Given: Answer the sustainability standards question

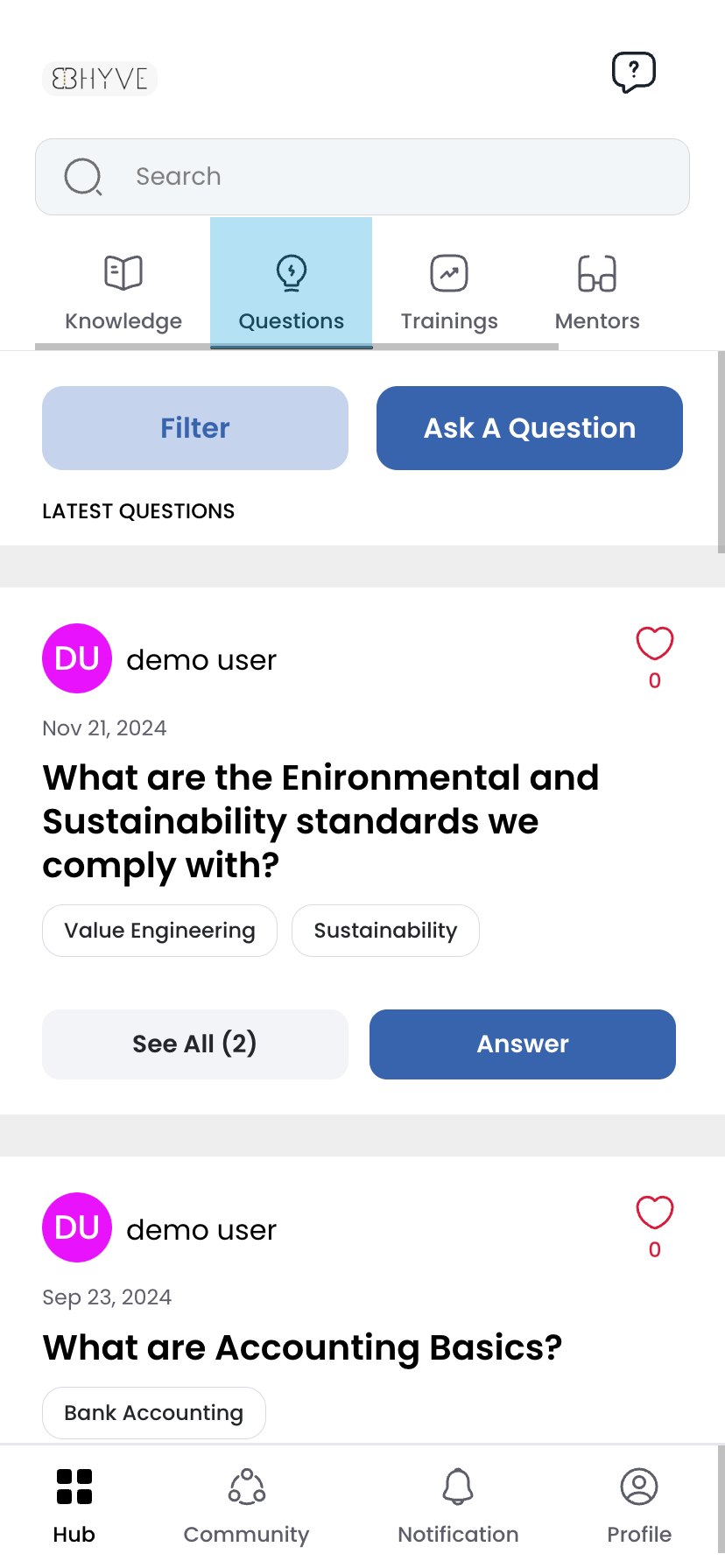Looking at the screenshot, I should [523, 1044].
